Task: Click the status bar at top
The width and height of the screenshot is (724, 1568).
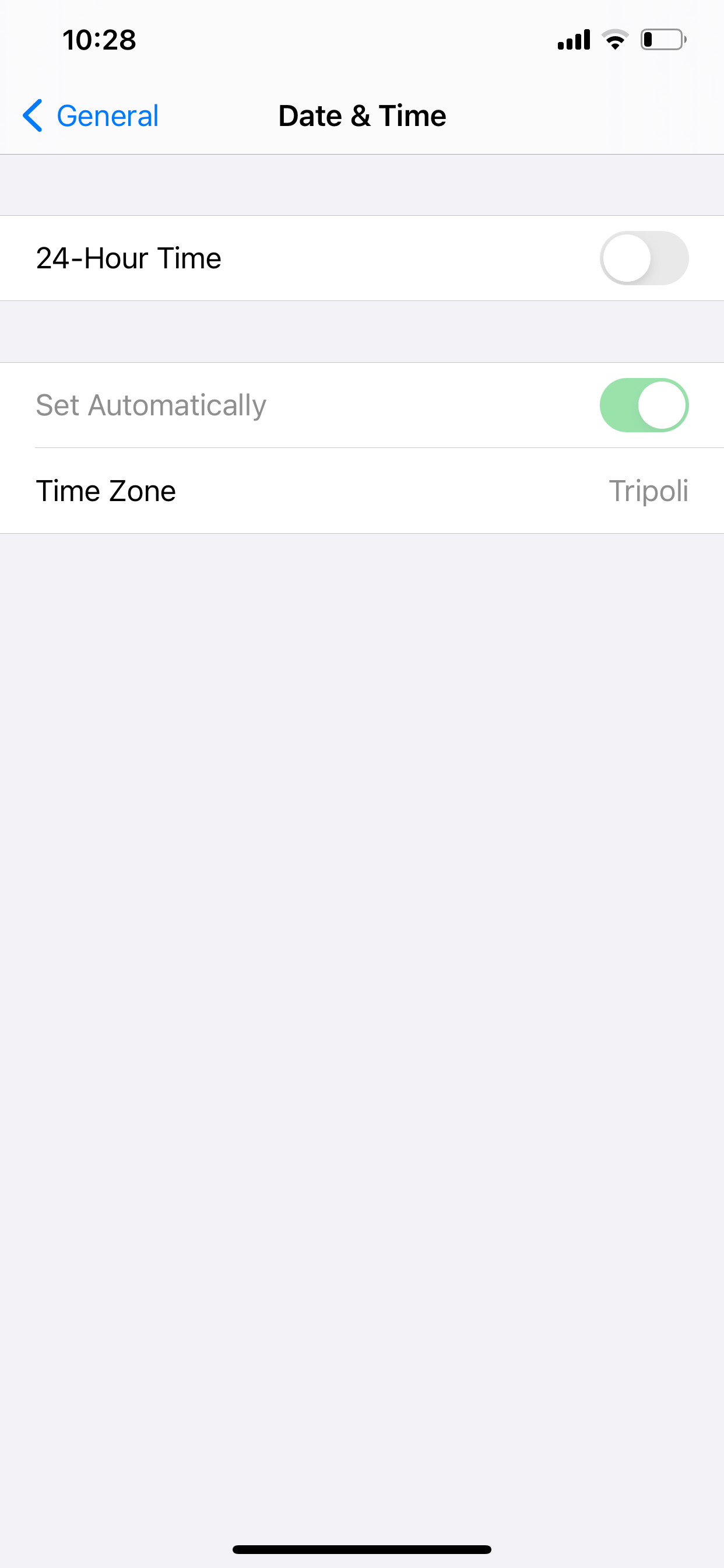Action: click(x=362, y=39)
